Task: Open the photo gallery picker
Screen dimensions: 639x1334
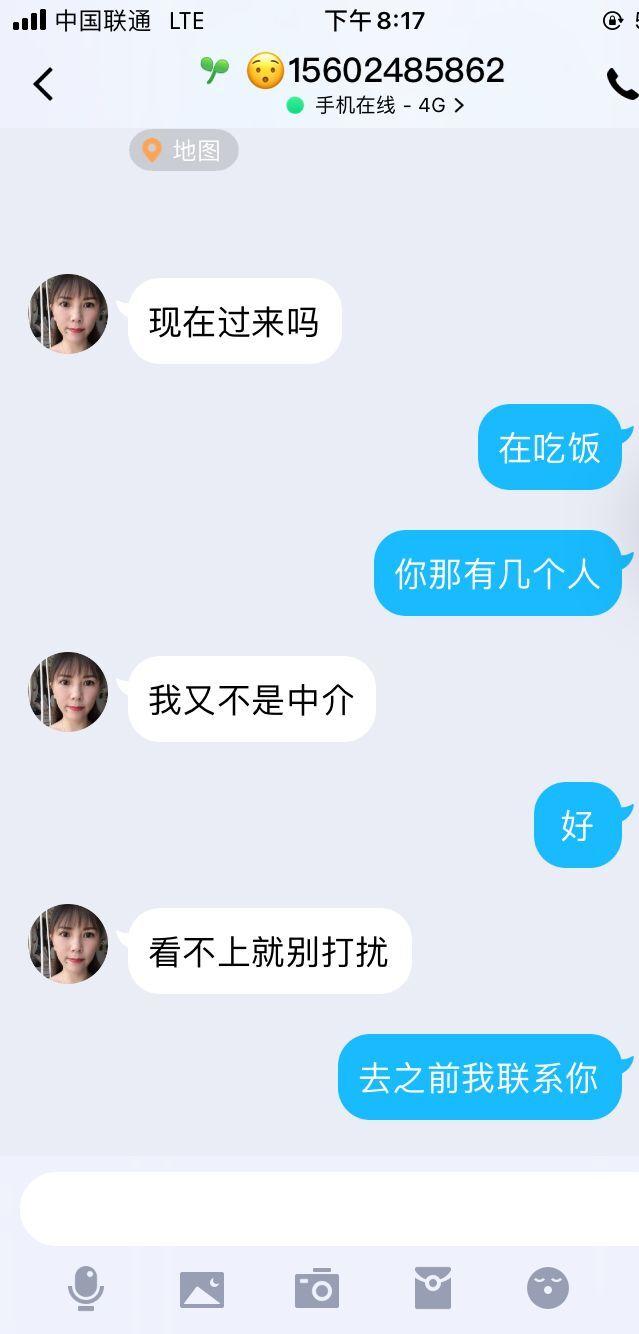Action: coord(202,1288)
